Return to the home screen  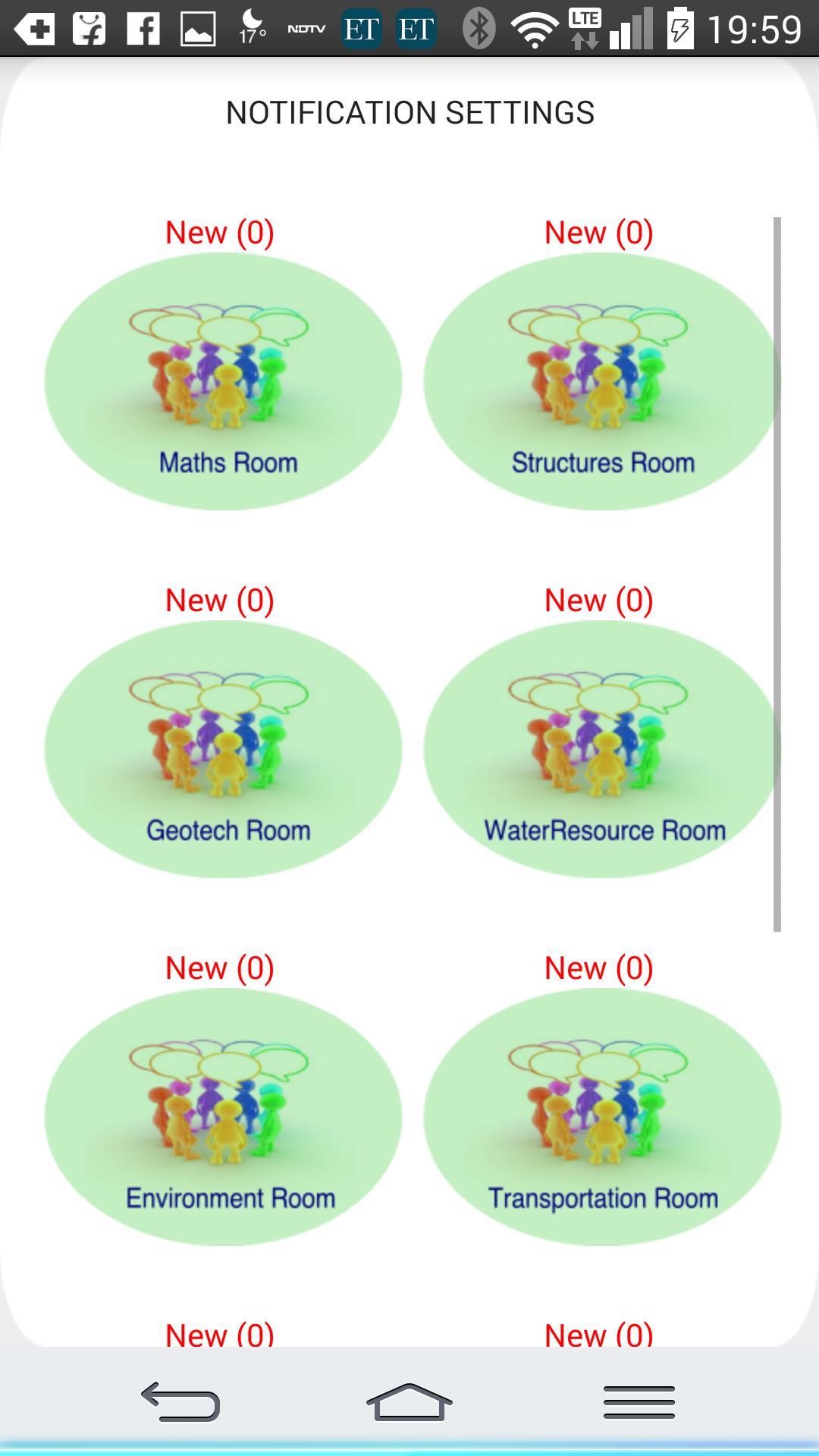409,1401
